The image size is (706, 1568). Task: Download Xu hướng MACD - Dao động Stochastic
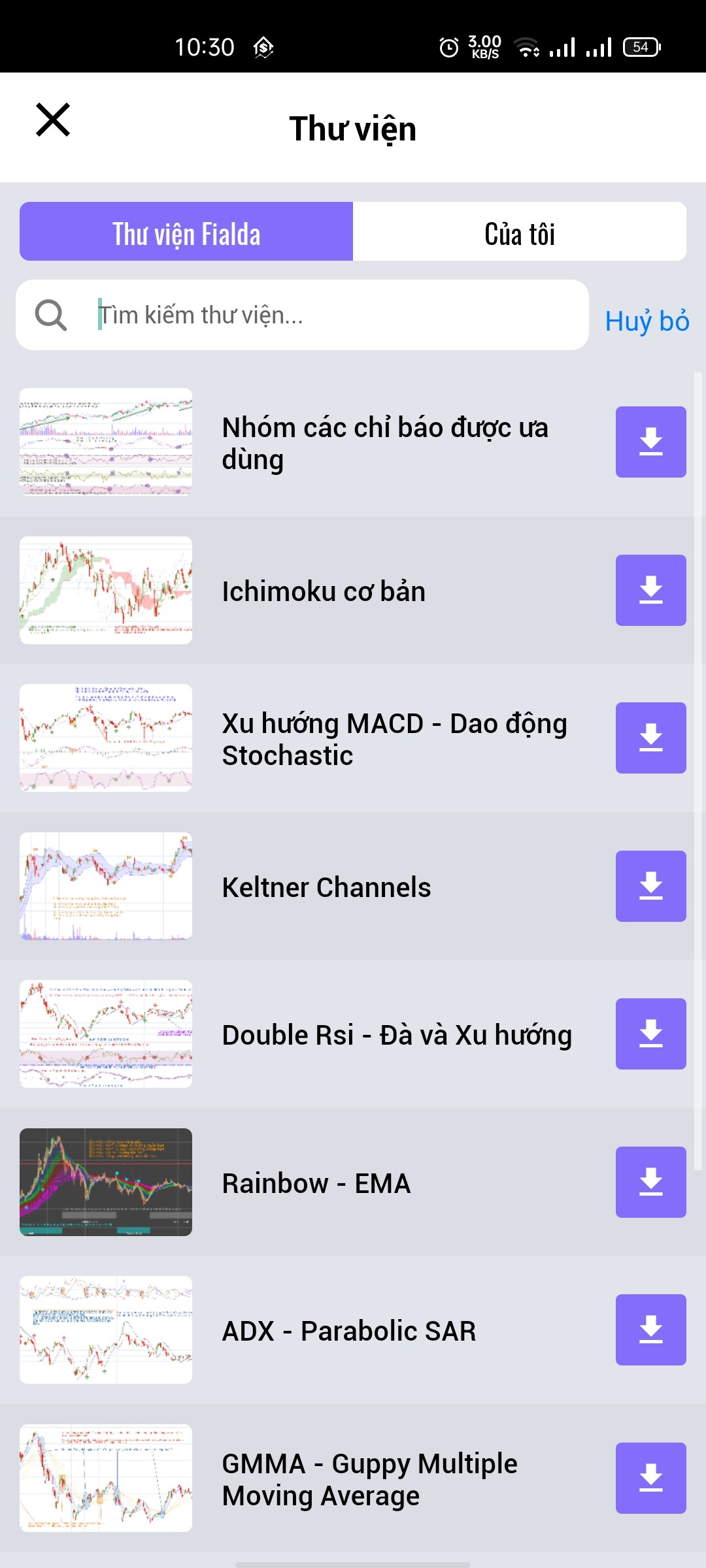[650, 738]
